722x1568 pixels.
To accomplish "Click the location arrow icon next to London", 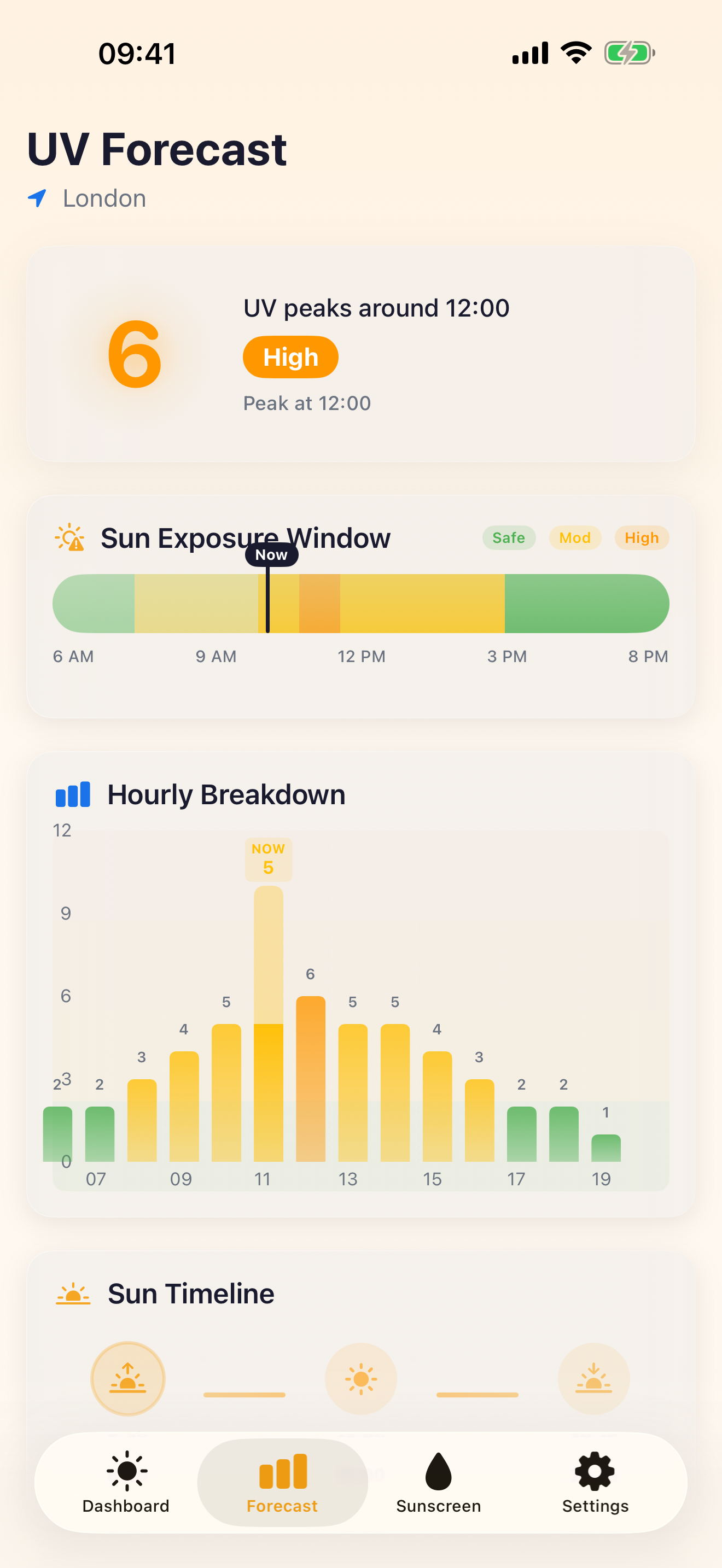I will (38, 198).
